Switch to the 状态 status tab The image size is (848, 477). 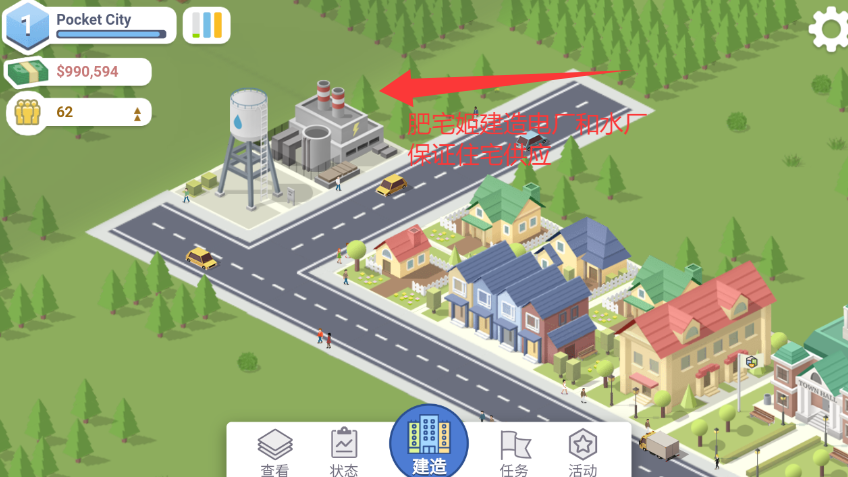point(344,451)
